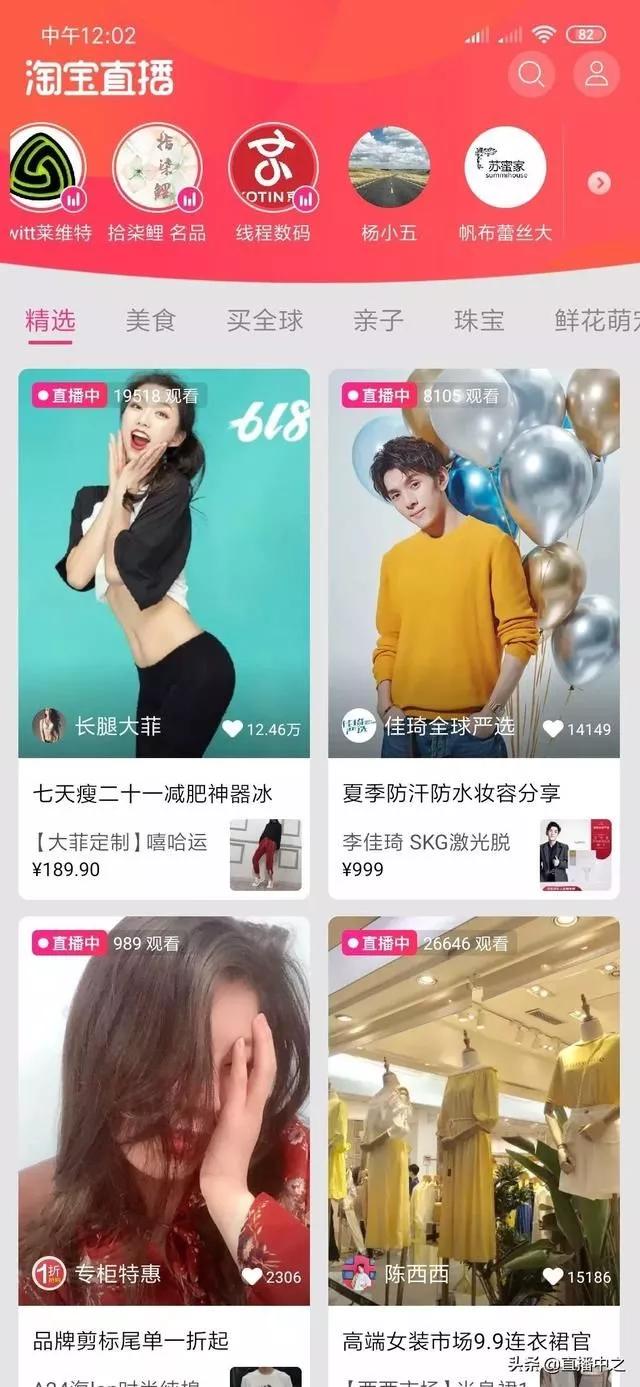The width and height of the screenshot is (640, 1387).
Task: Open the user profile icon
Action: point(596,75)
